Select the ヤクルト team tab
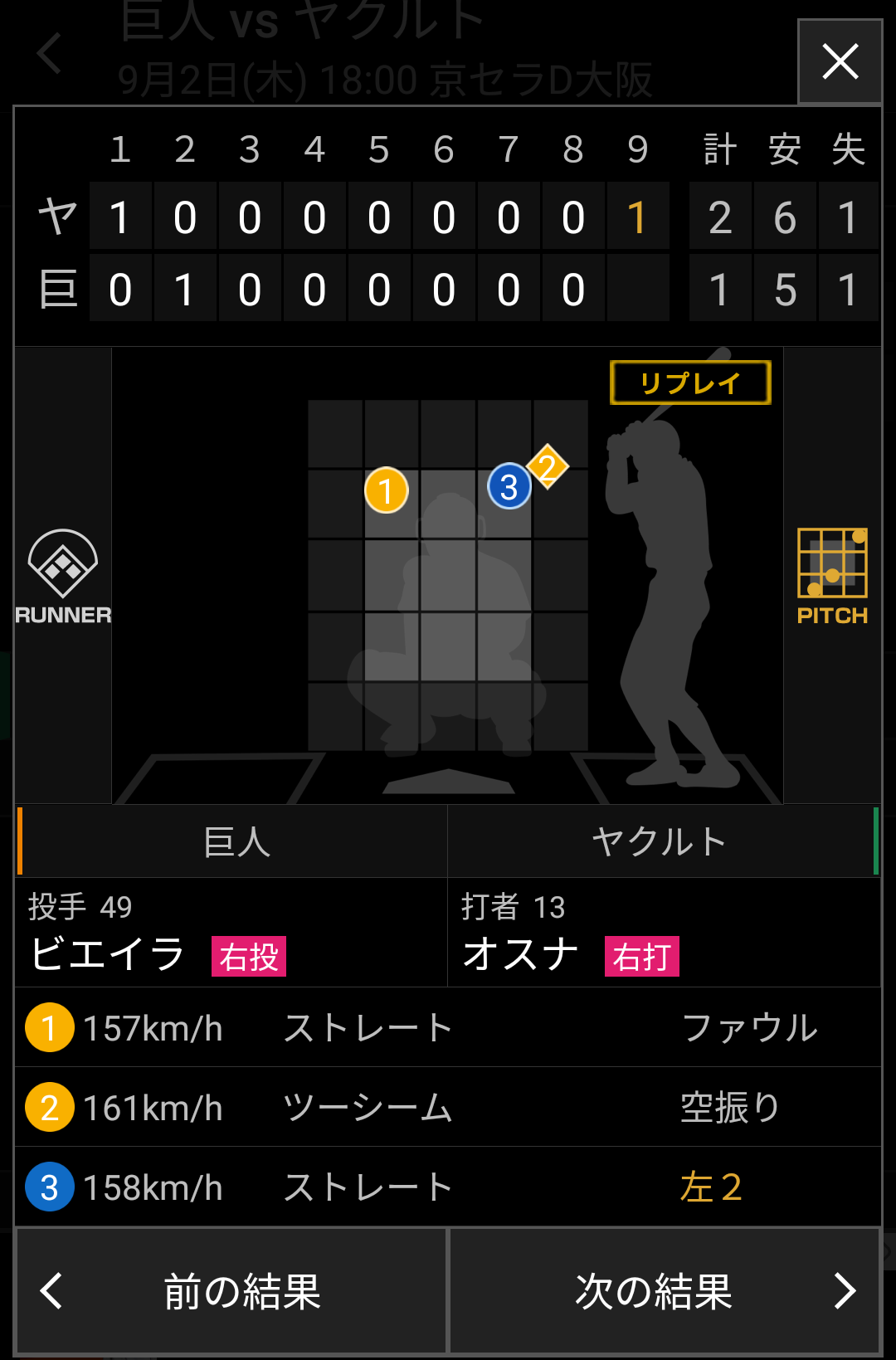Image resolution: width=896 pixels, height=1360 pixels. [x=661, y=841]
